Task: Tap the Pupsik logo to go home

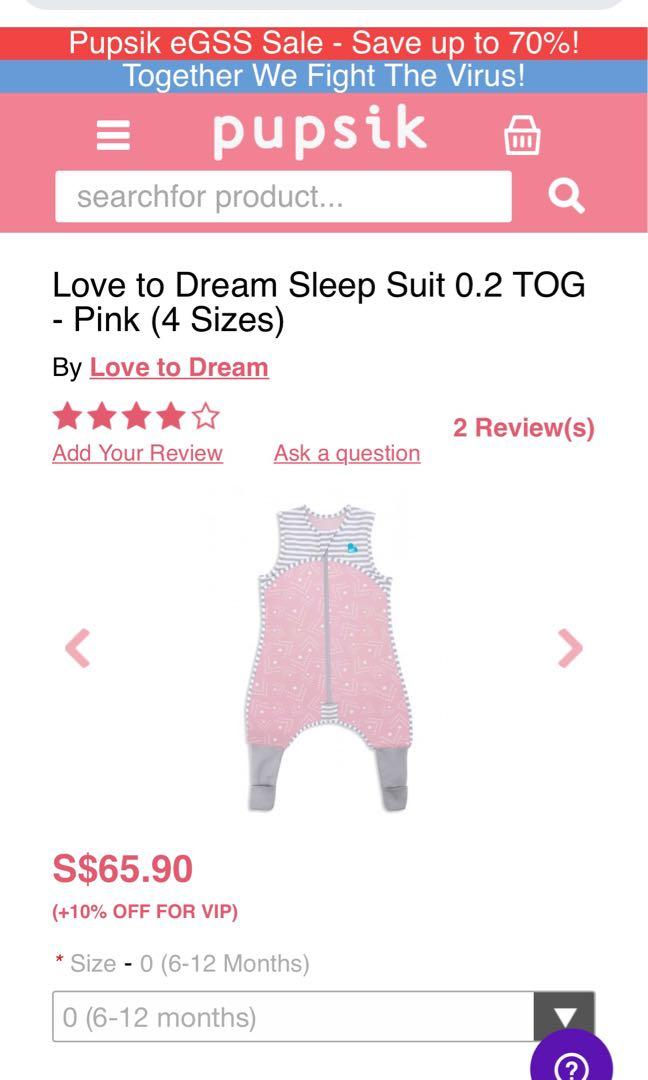Action: click(319, 134)
